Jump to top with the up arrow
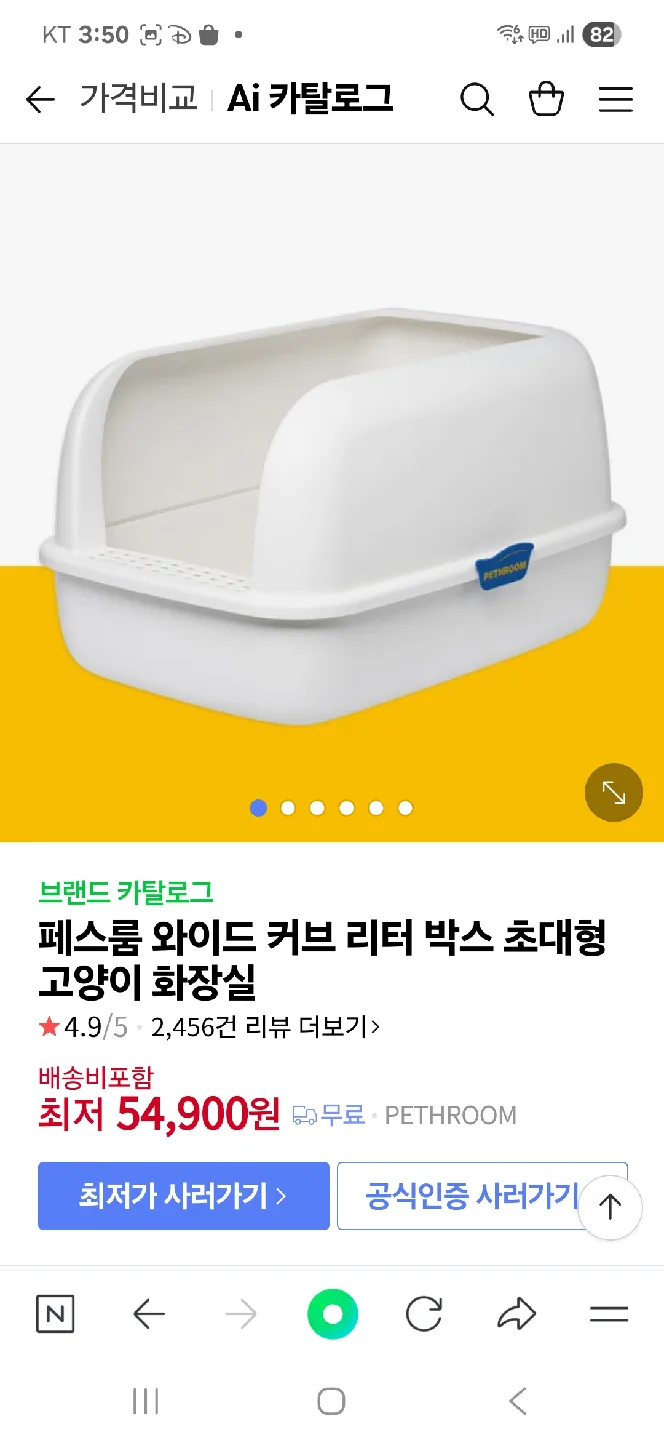This screenshot has height=1440, width=664. click(x=610, y=1207)
